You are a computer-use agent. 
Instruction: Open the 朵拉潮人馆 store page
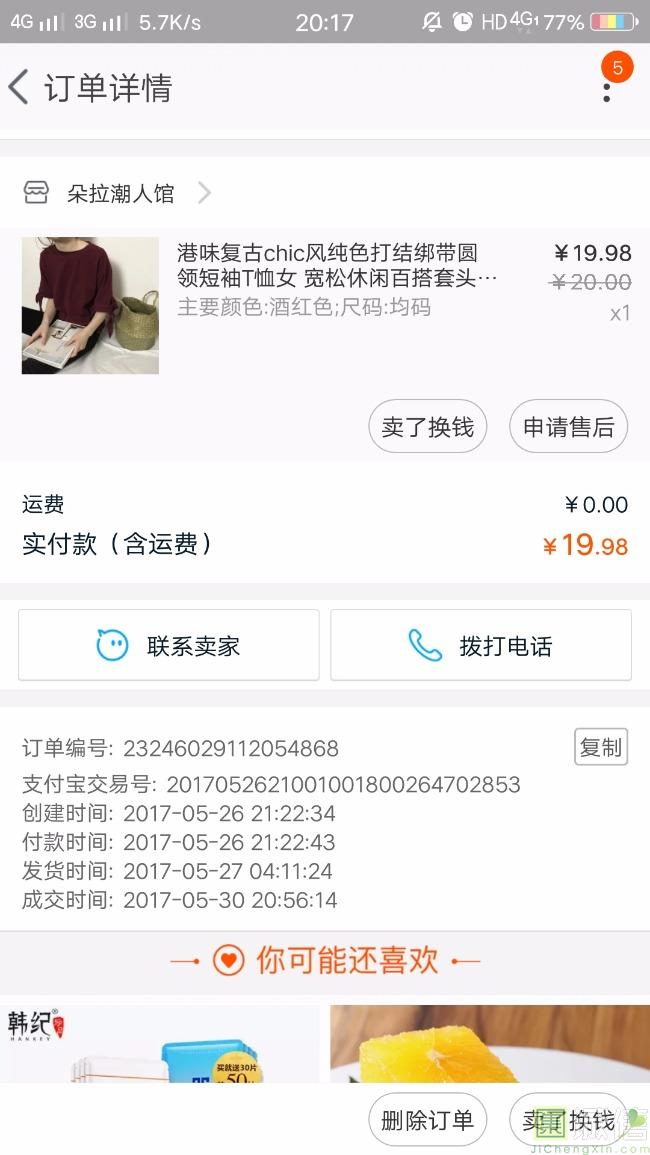pos(120,193)
